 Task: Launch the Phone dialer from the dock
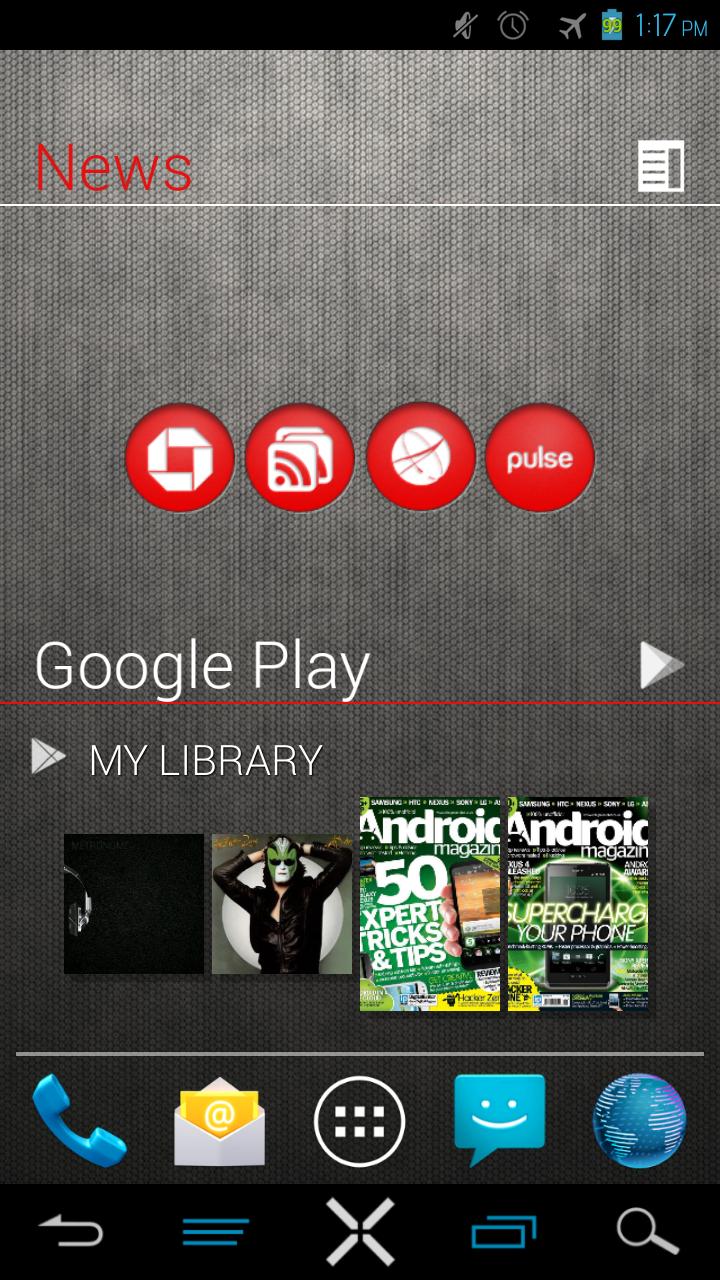point(80,1121)
